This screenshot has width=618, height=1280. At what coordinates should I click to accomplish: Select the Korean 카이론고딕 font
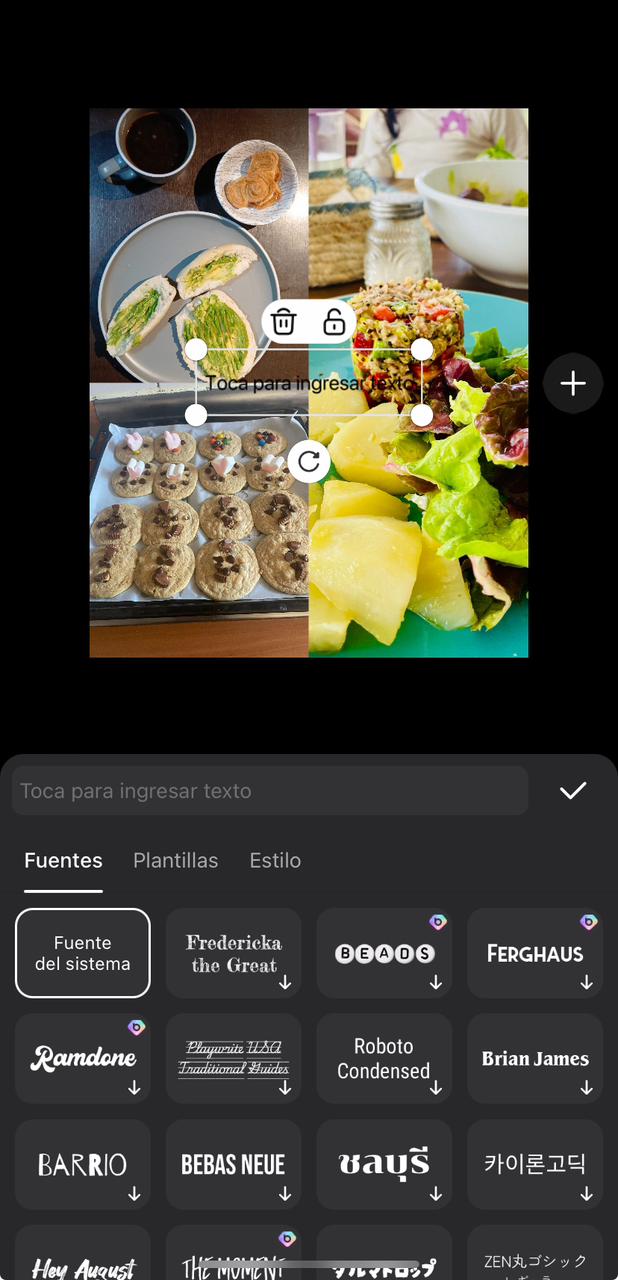[x=535, y=1164]
